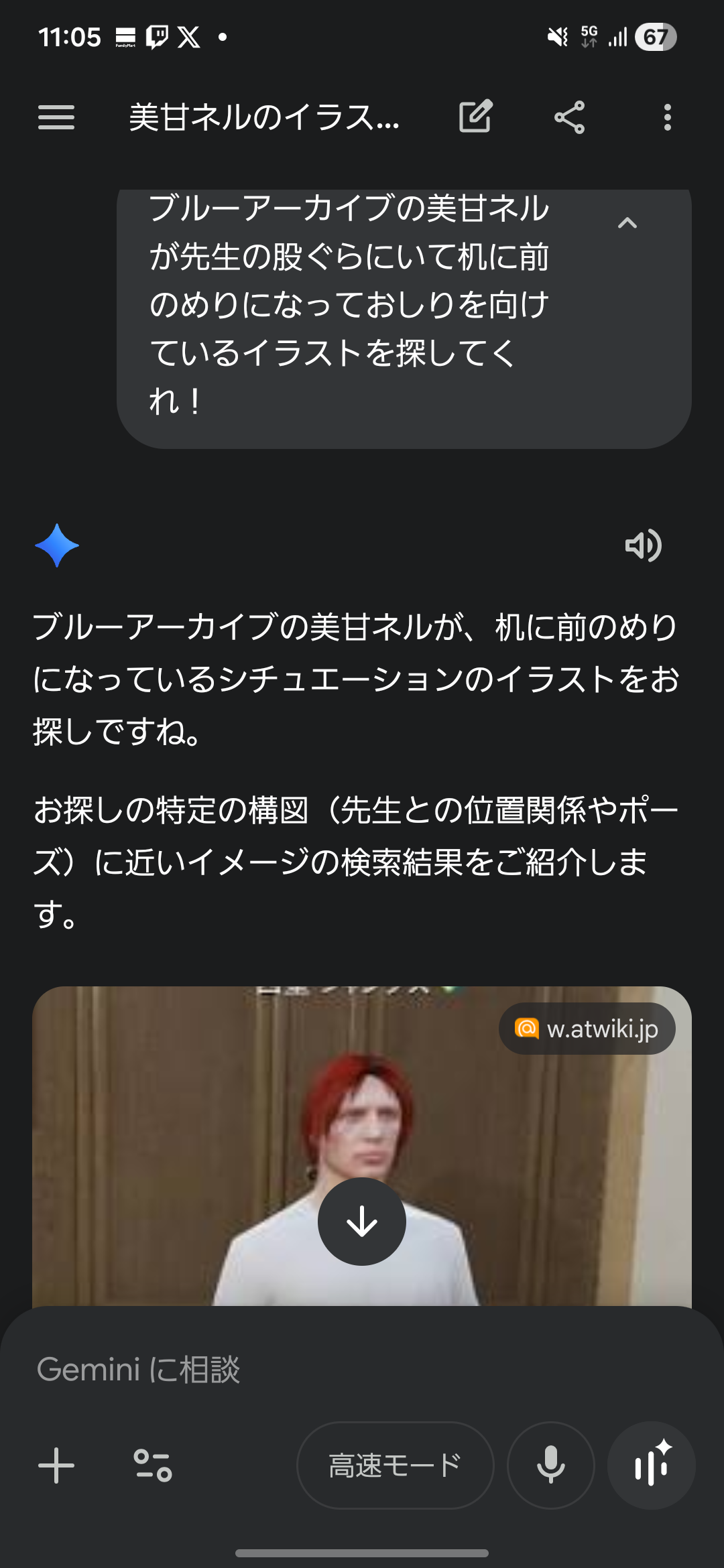Start a new chat with the compose icon

click(x=475, y=117)
